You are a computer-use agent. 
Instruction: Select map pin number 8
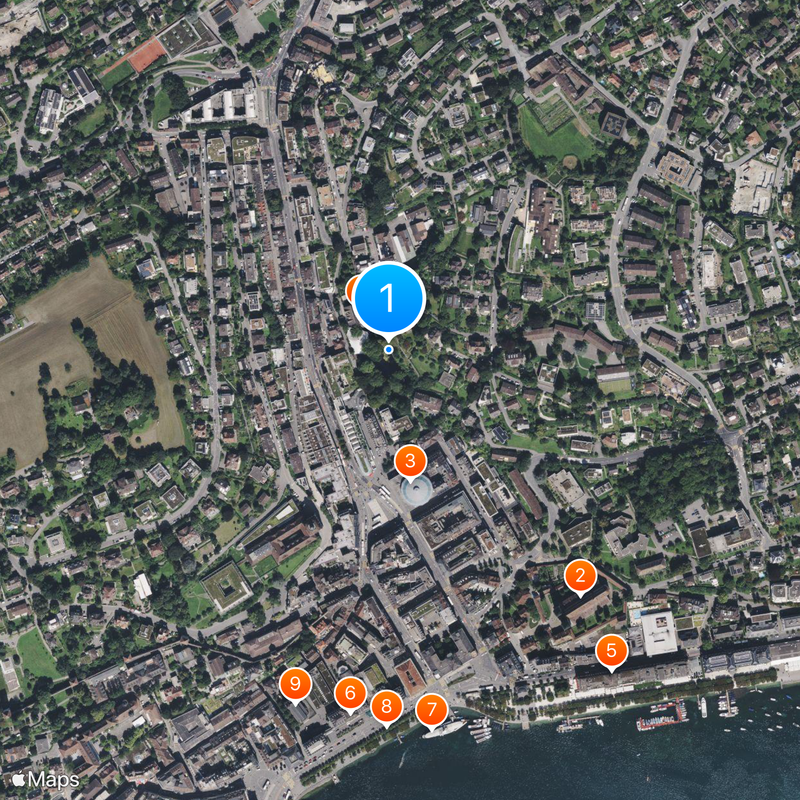386,706
